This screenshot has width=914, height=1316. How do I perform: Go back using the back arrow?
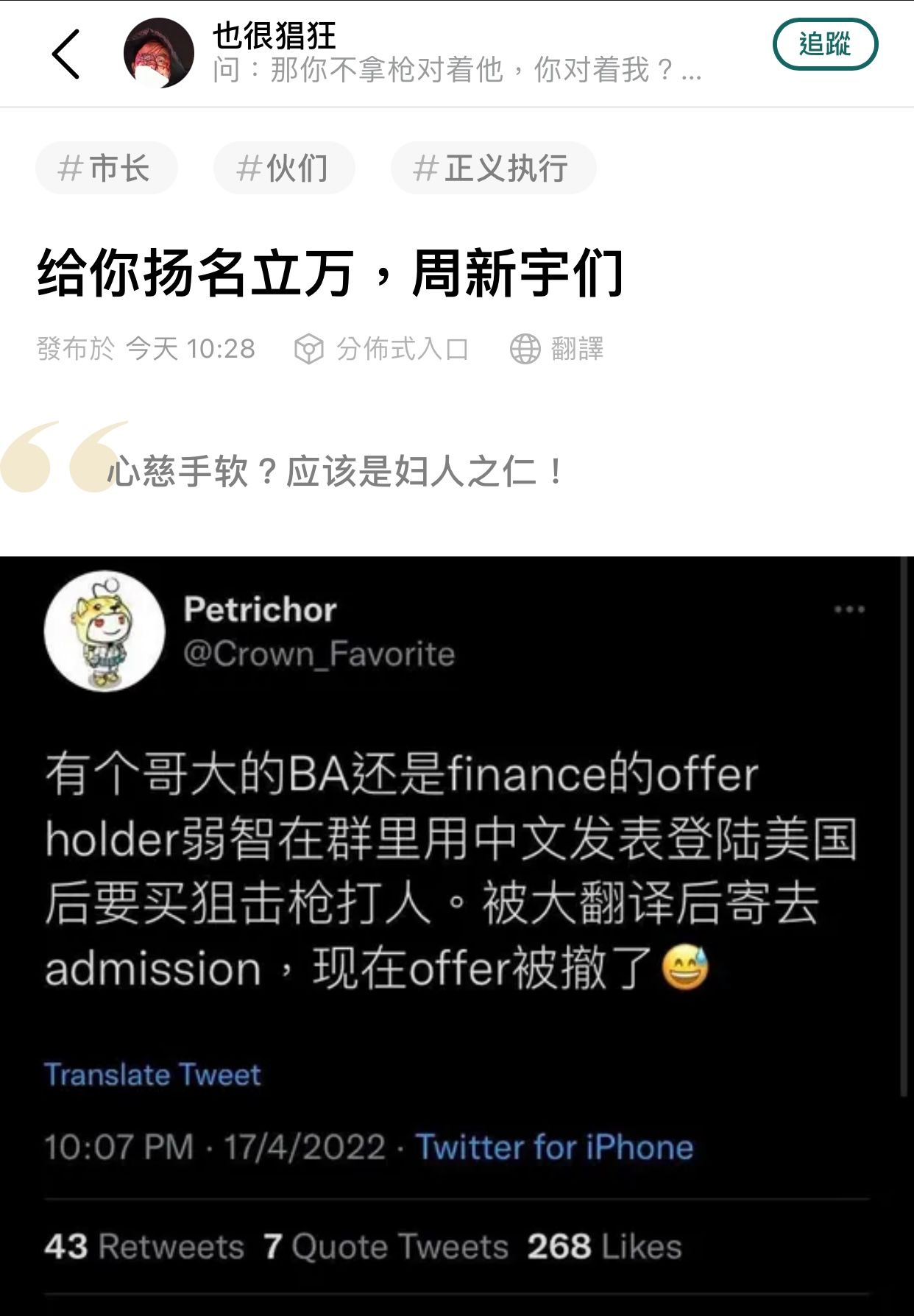[x=66, y=54]
